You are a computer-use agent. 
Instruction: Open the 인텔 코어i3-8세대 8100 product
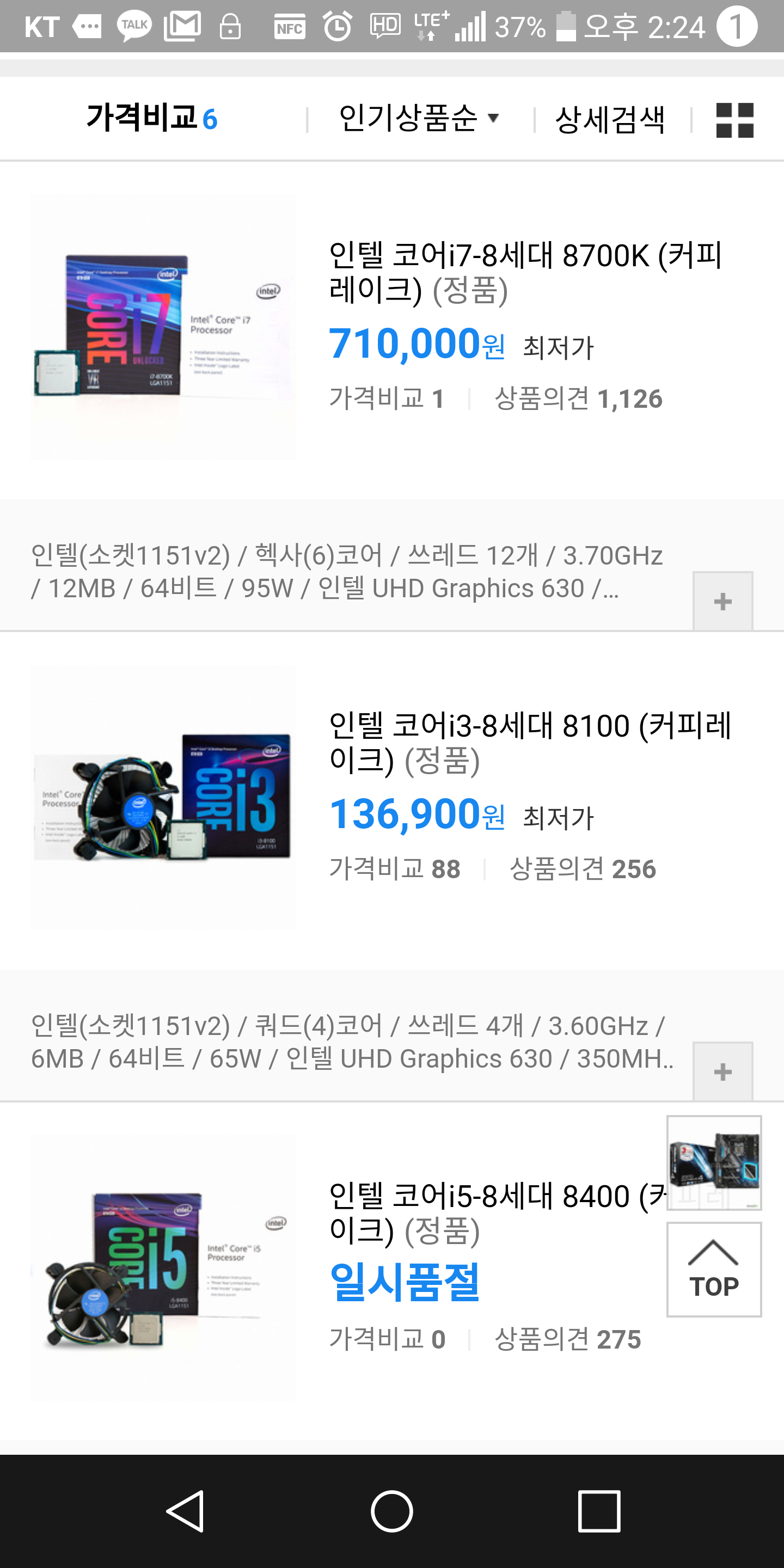click(x=530, y=743)
